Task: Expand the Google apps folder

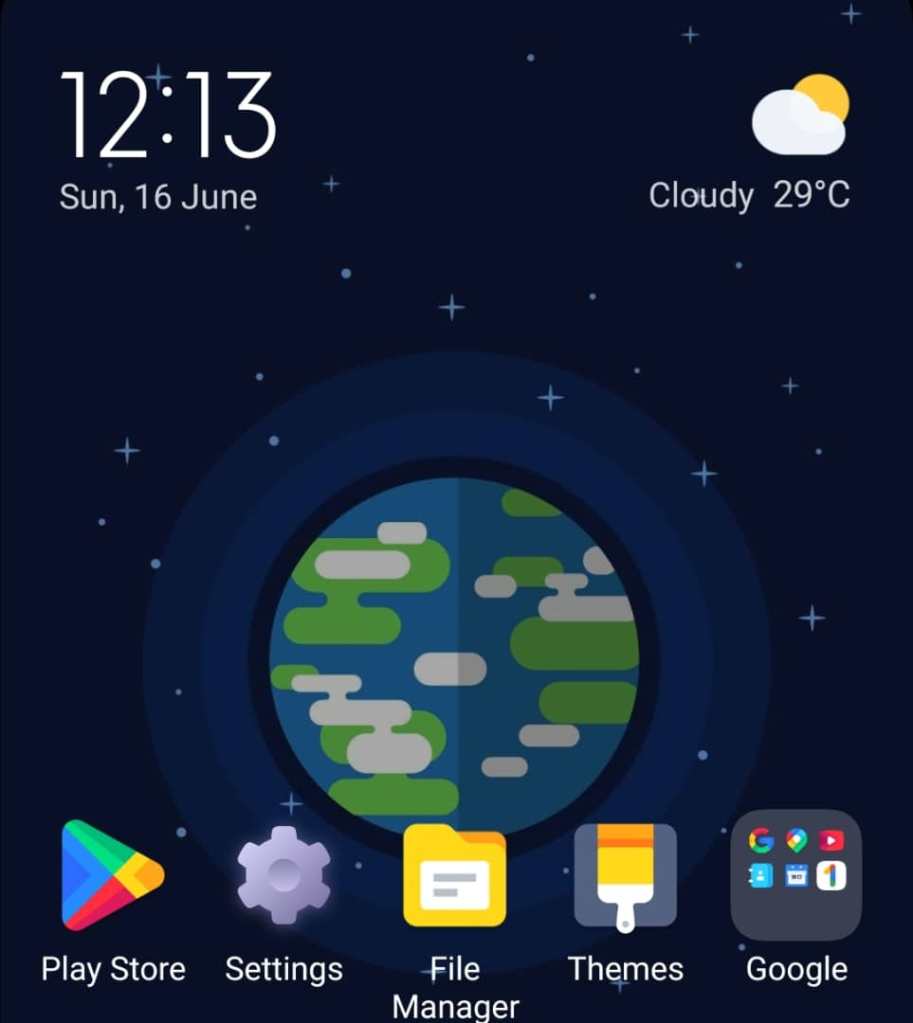Action: pyautogui.click(x=796, y=875)
